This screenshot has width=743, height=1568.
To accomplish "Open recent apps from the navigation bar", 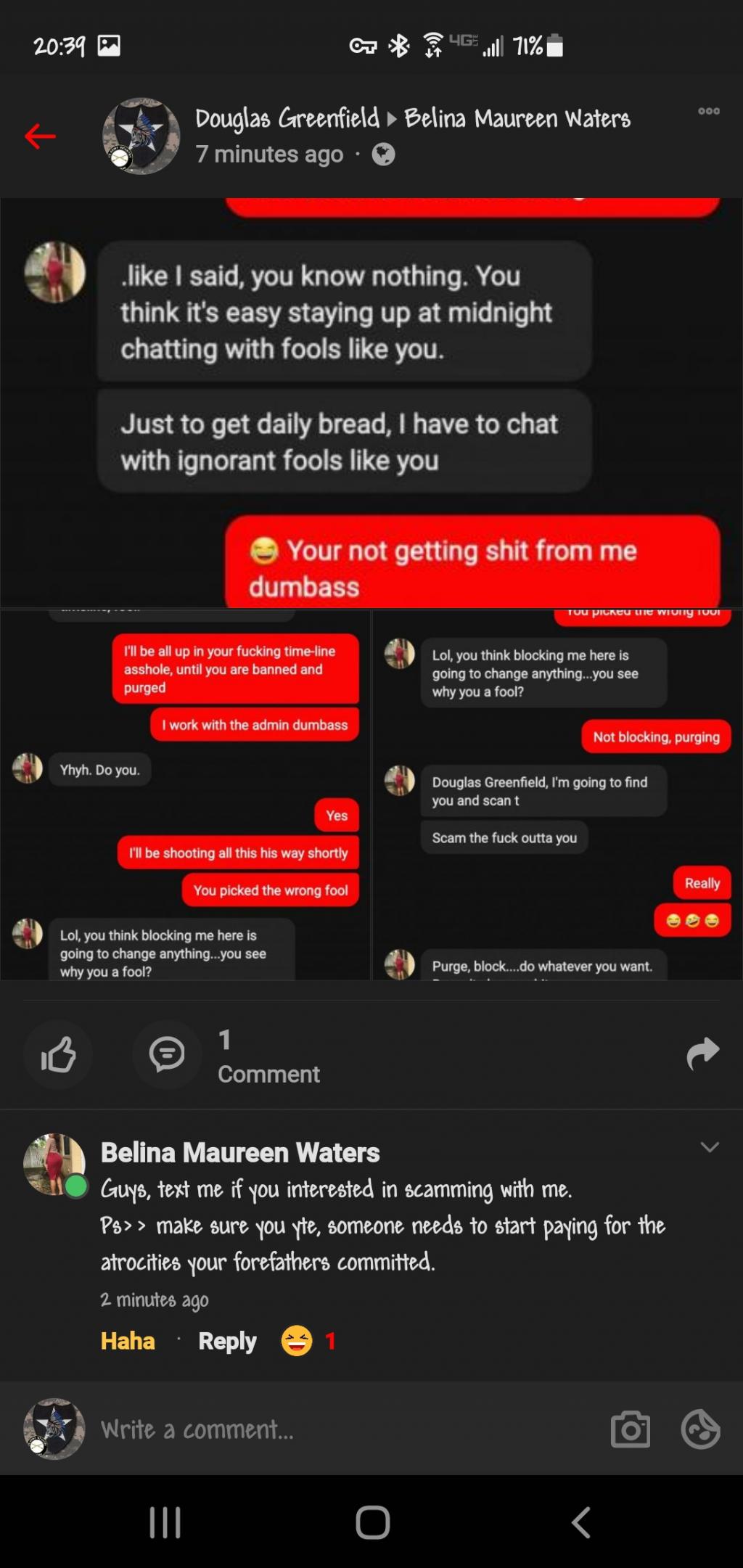I will coord(165,1522).
